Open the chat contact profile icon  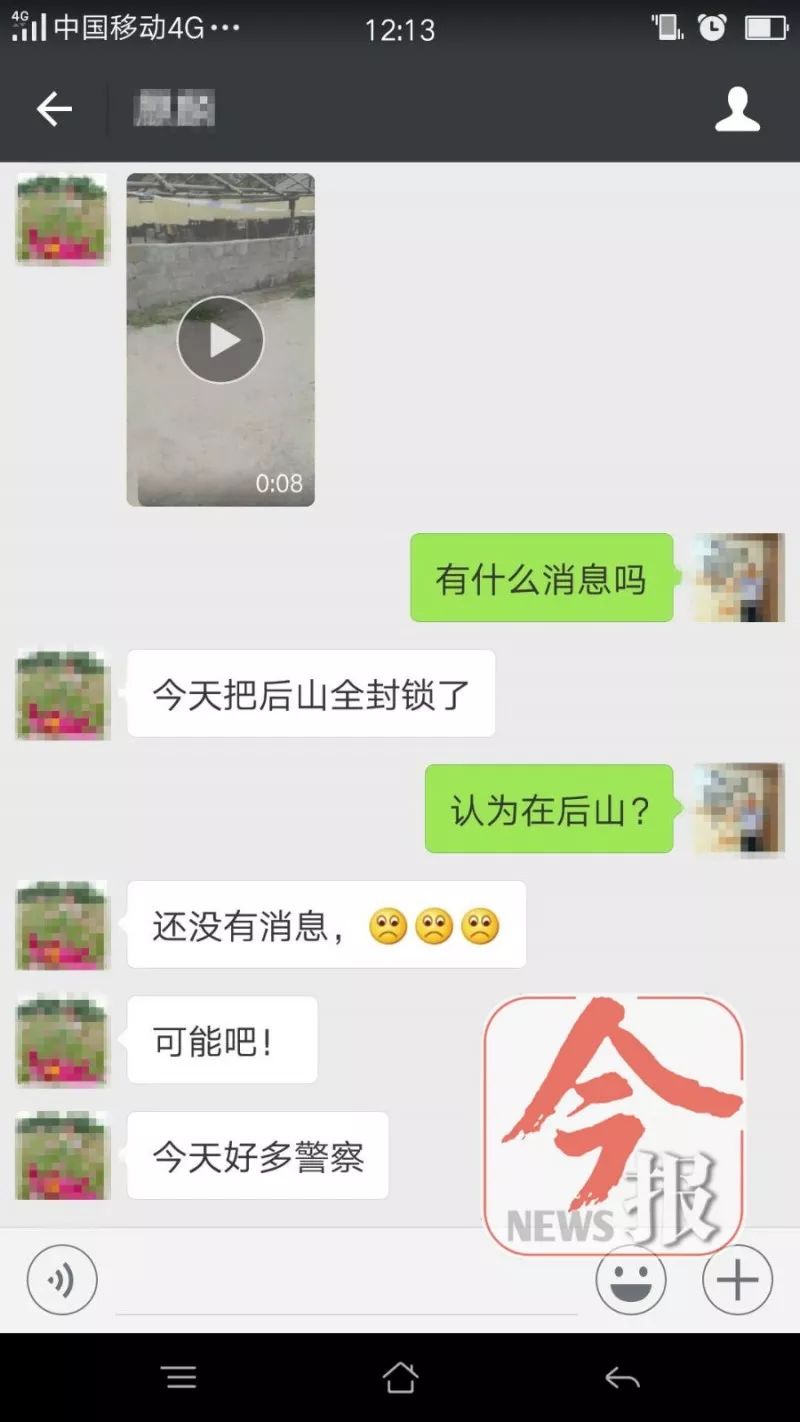(737, 109)
